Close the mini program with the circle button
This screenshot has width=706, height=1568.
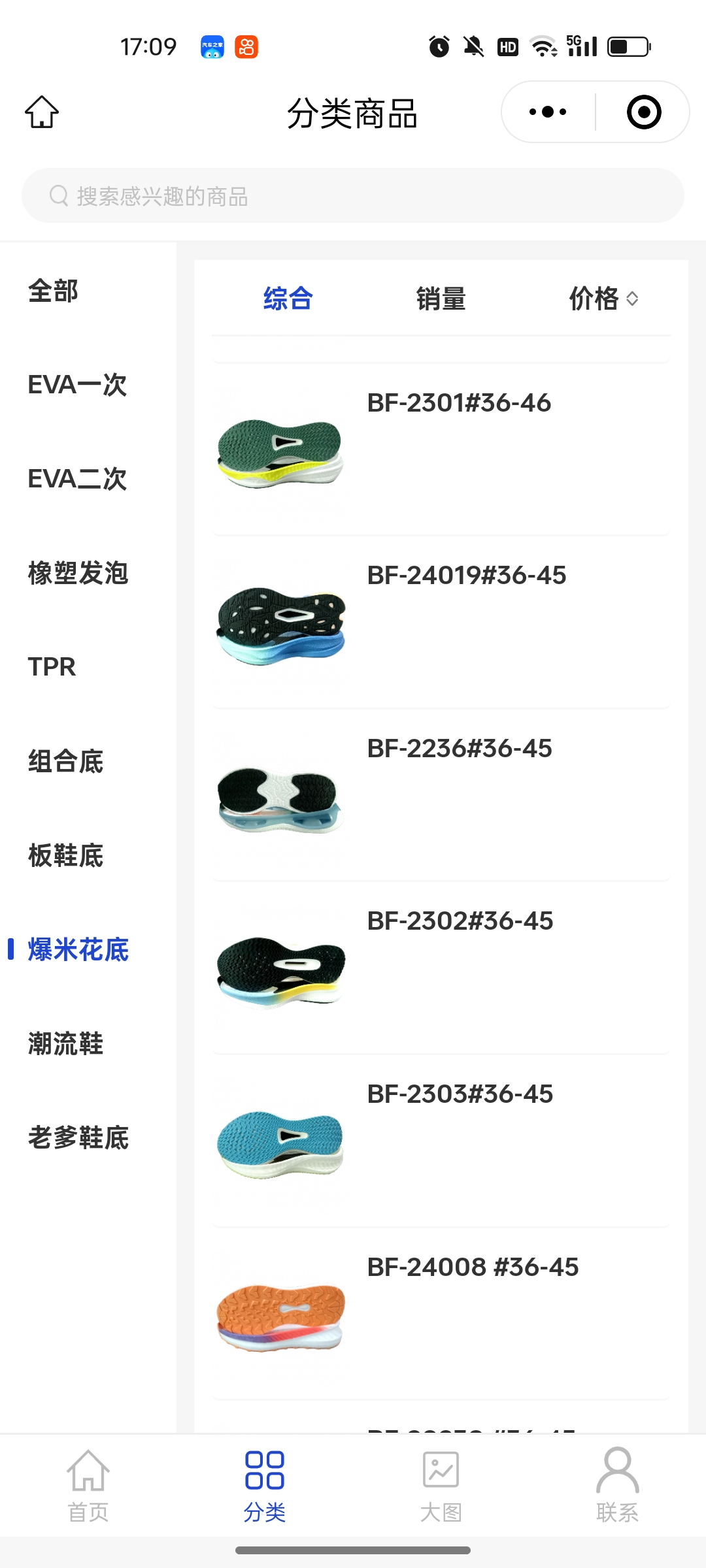click(643, 112)
